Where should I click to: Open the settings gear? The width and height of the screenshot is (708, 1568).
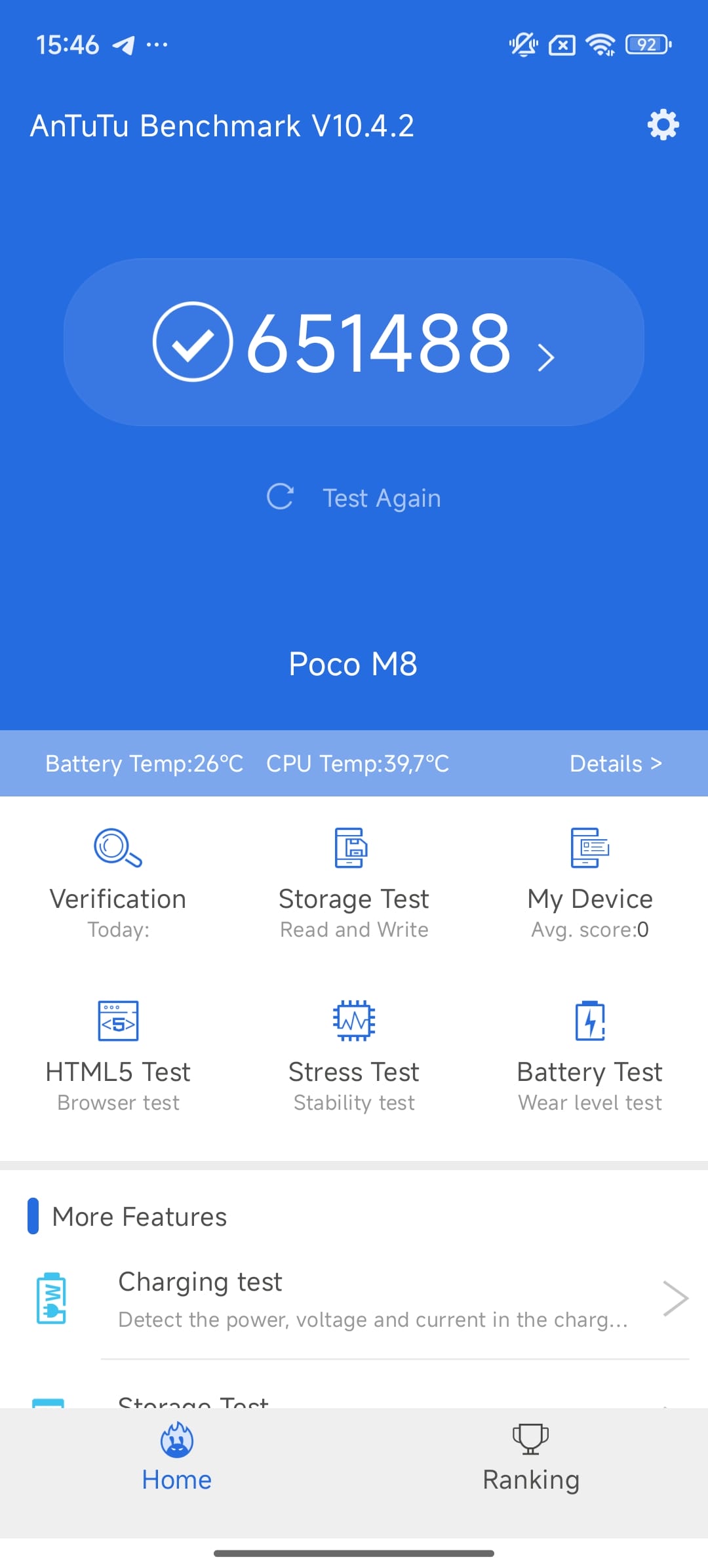click(x=663, y=125)
